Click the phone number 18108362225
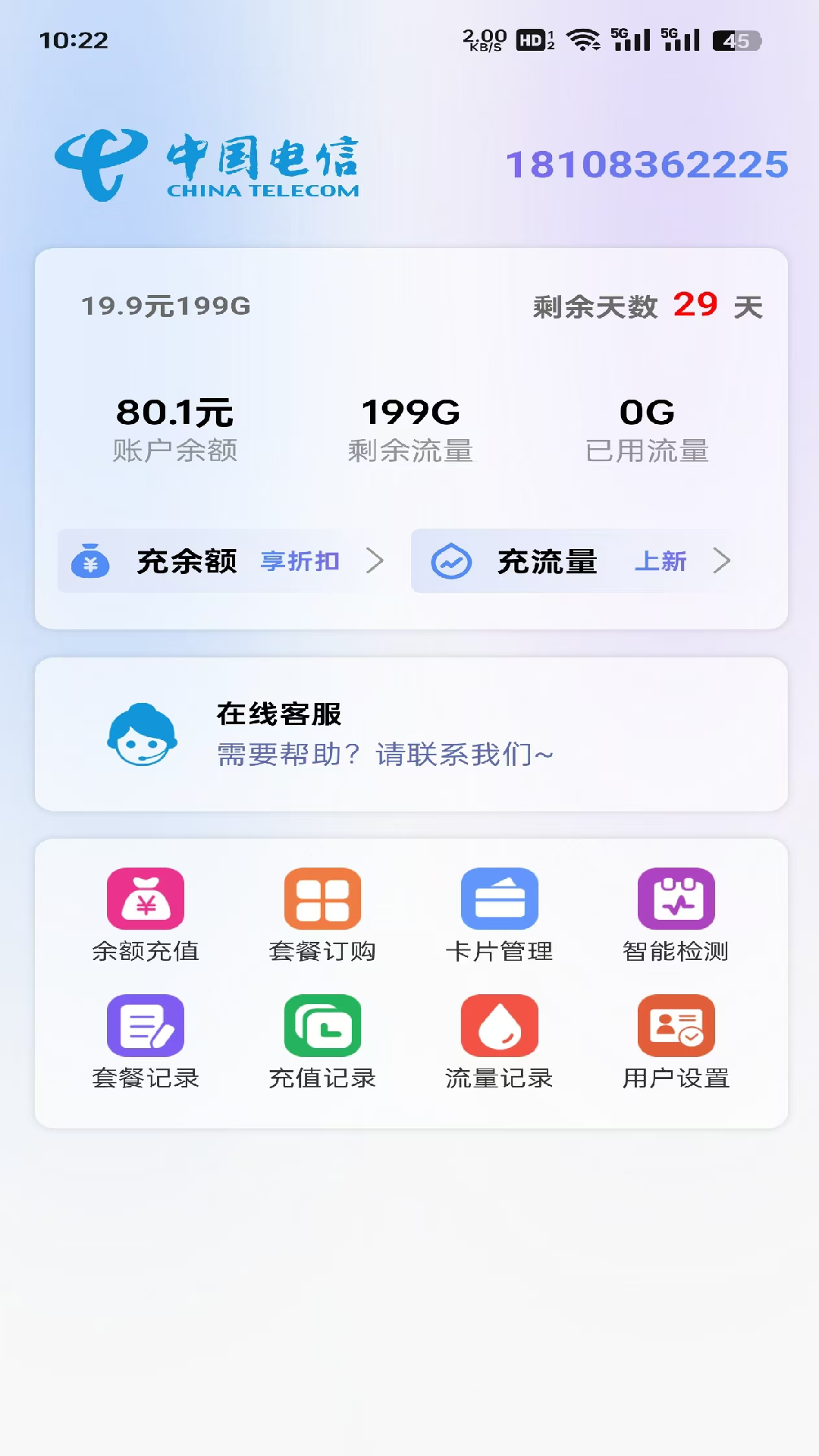This screenshot has width=819, height=1456. 648,162
